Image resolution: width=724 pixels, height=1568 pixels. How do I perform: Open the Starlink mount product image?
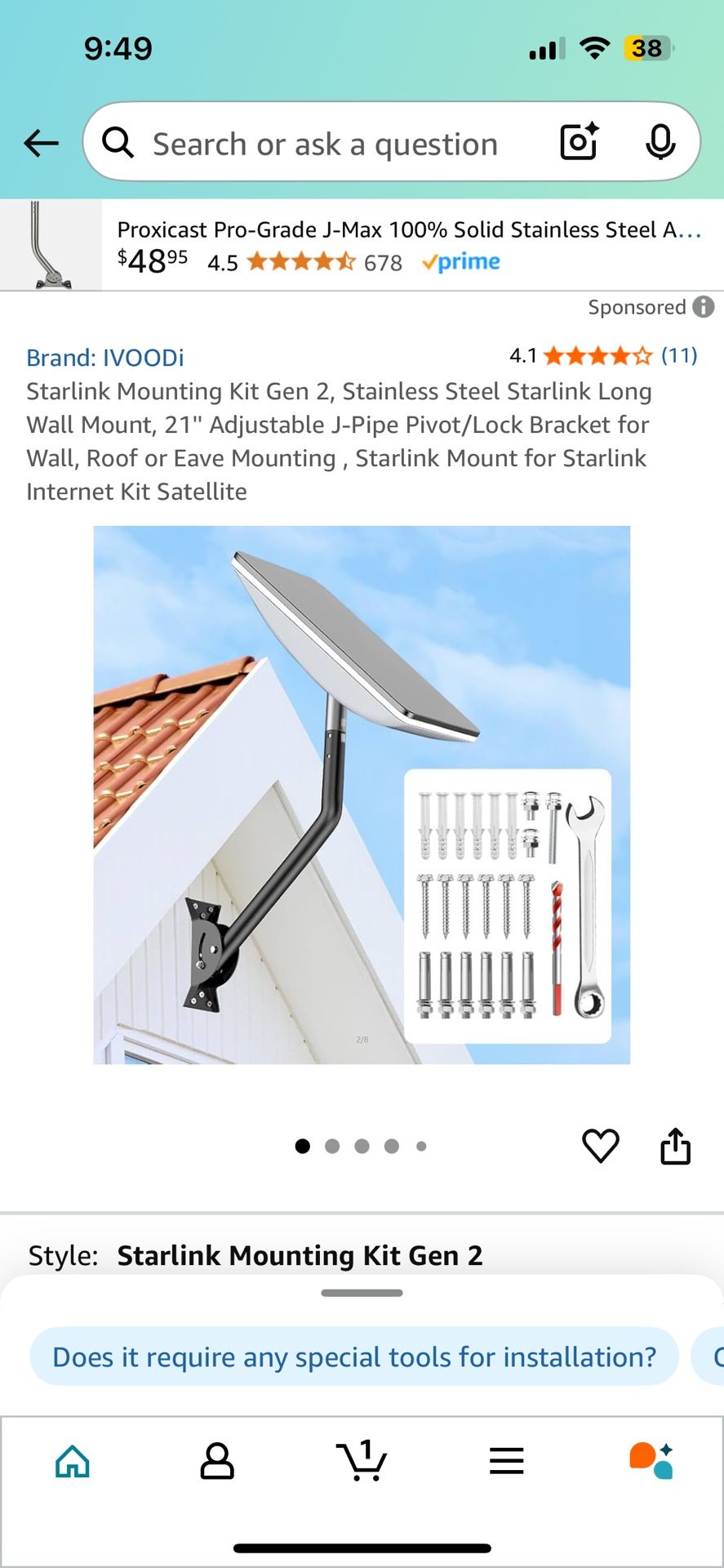(362, 795)
